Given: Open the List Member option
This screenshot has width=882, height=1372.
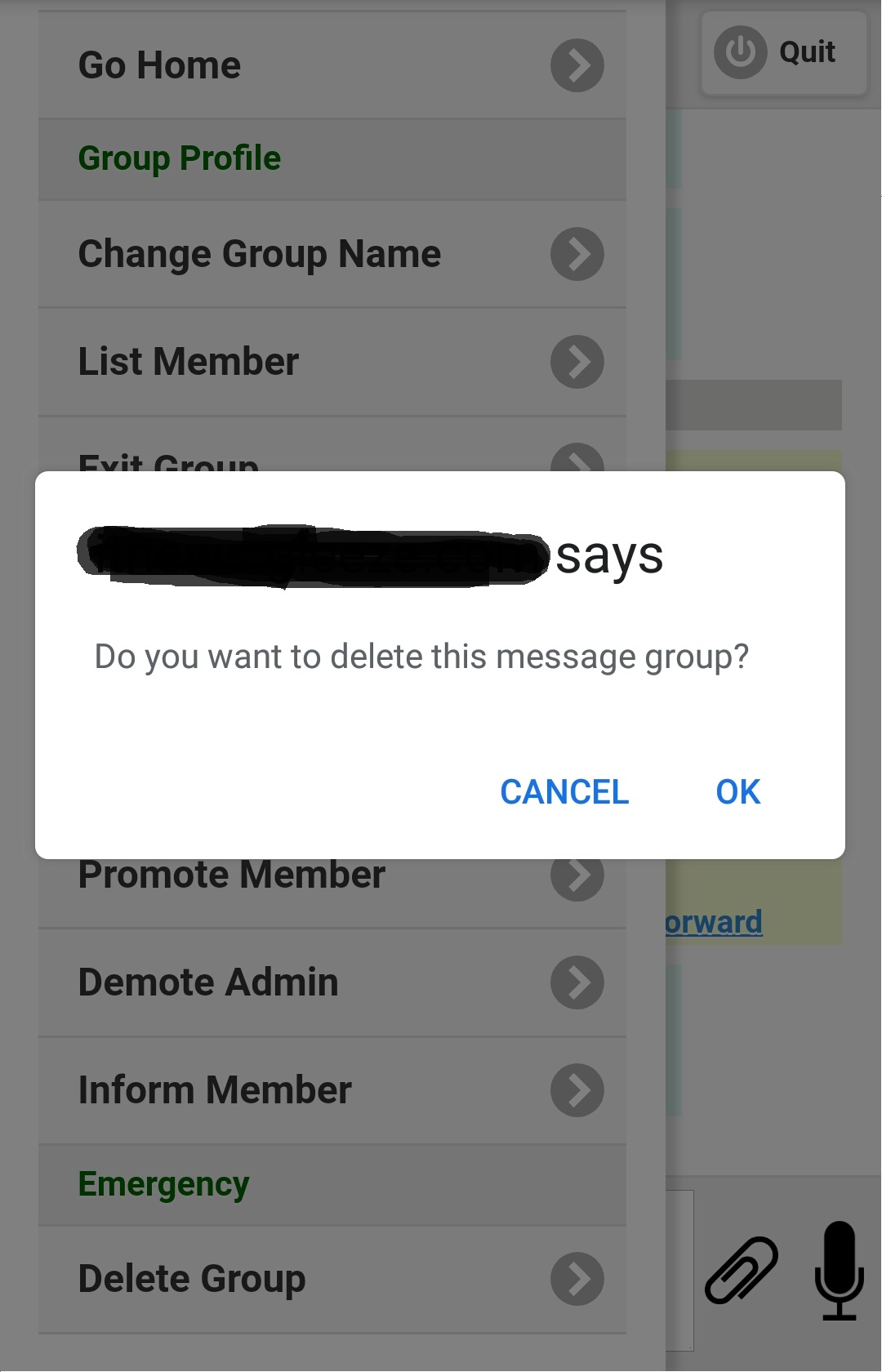Looking at the screenshot, I should pyautogui.click(x=332, y=362).
